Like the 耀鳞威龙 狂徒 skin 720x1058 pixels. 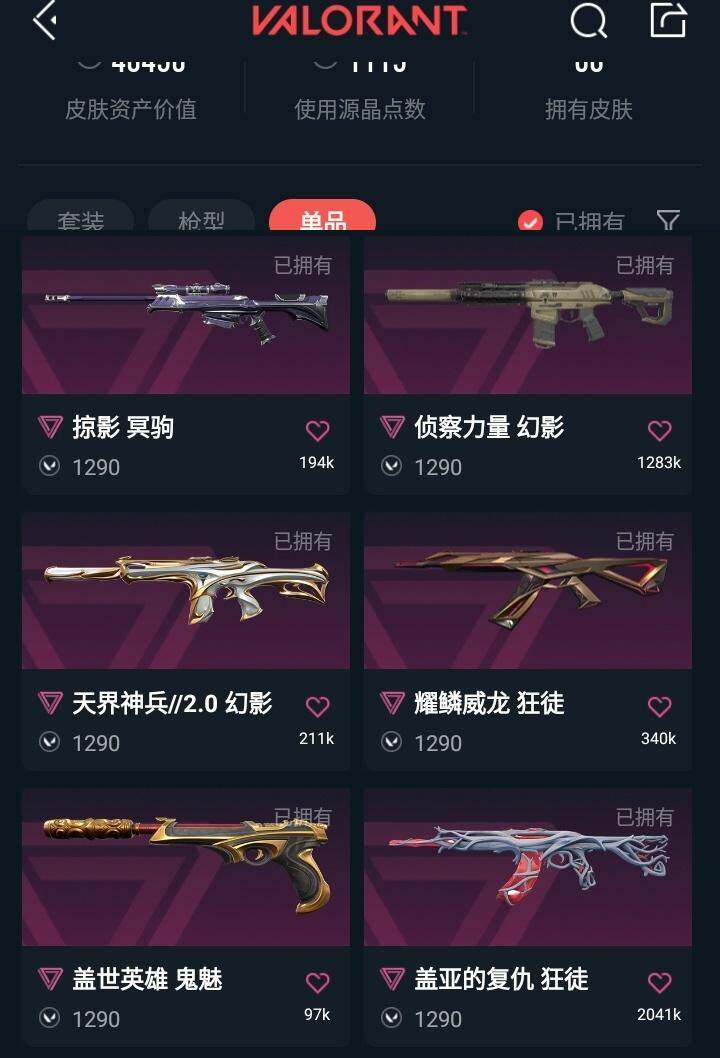[659, 707]
